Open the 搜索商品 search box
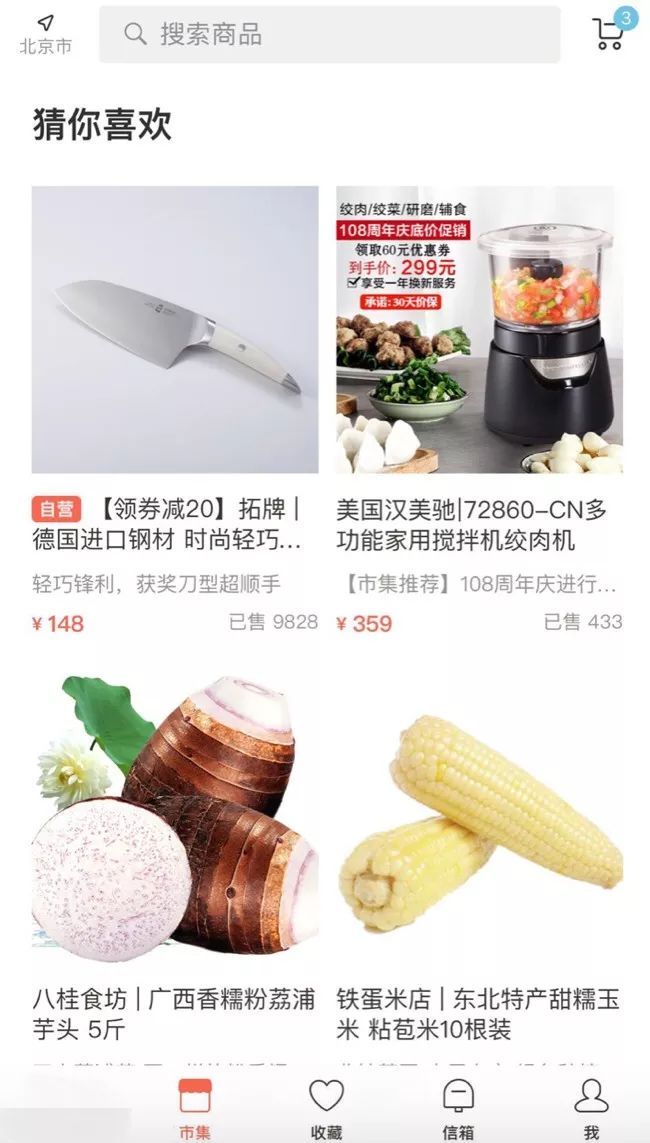Screen dimensions: 650x1143 tap(330, 35)
